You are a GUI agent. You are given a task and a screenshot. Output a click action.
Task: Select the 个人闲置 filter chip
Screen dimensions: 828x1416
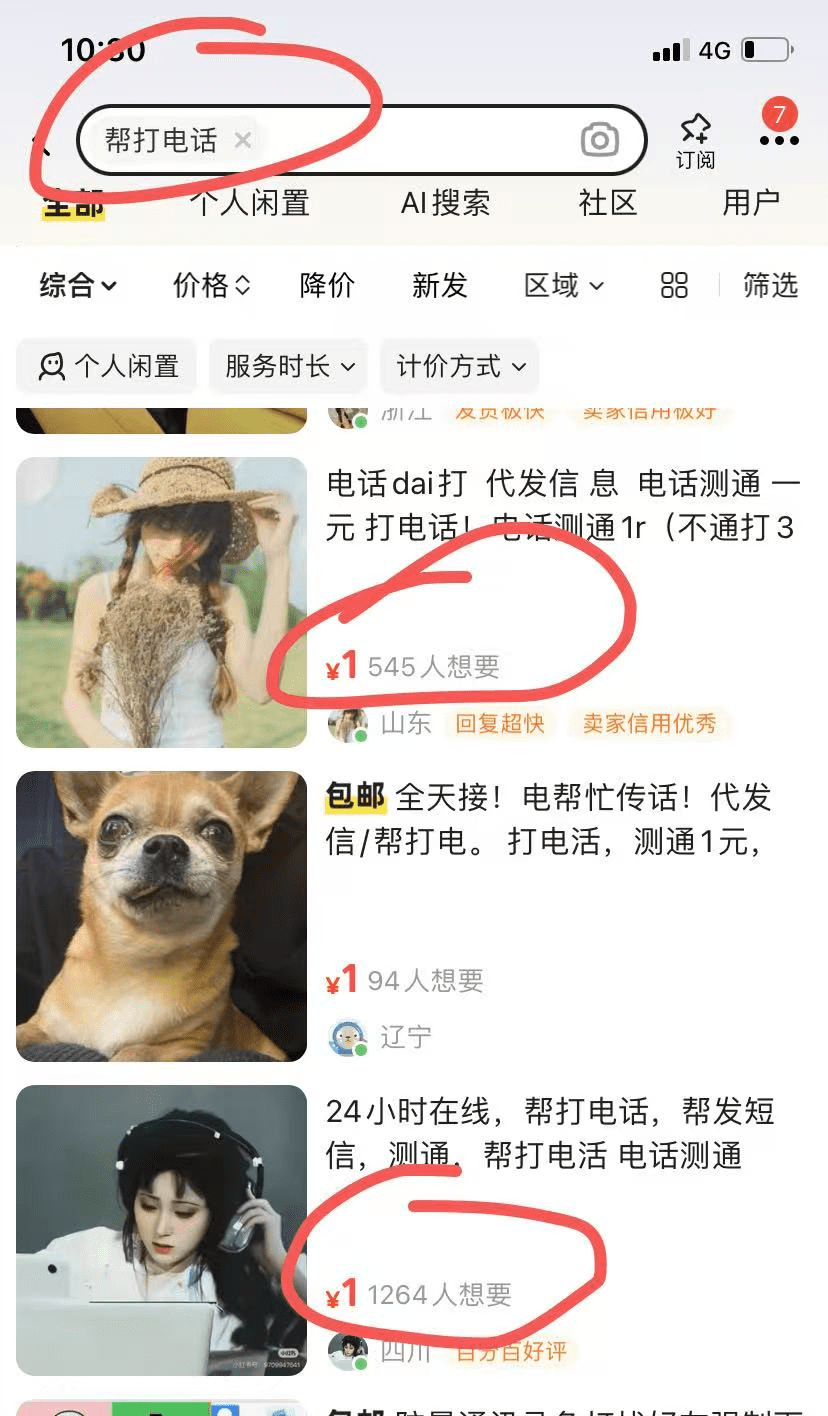coord(107,366)
